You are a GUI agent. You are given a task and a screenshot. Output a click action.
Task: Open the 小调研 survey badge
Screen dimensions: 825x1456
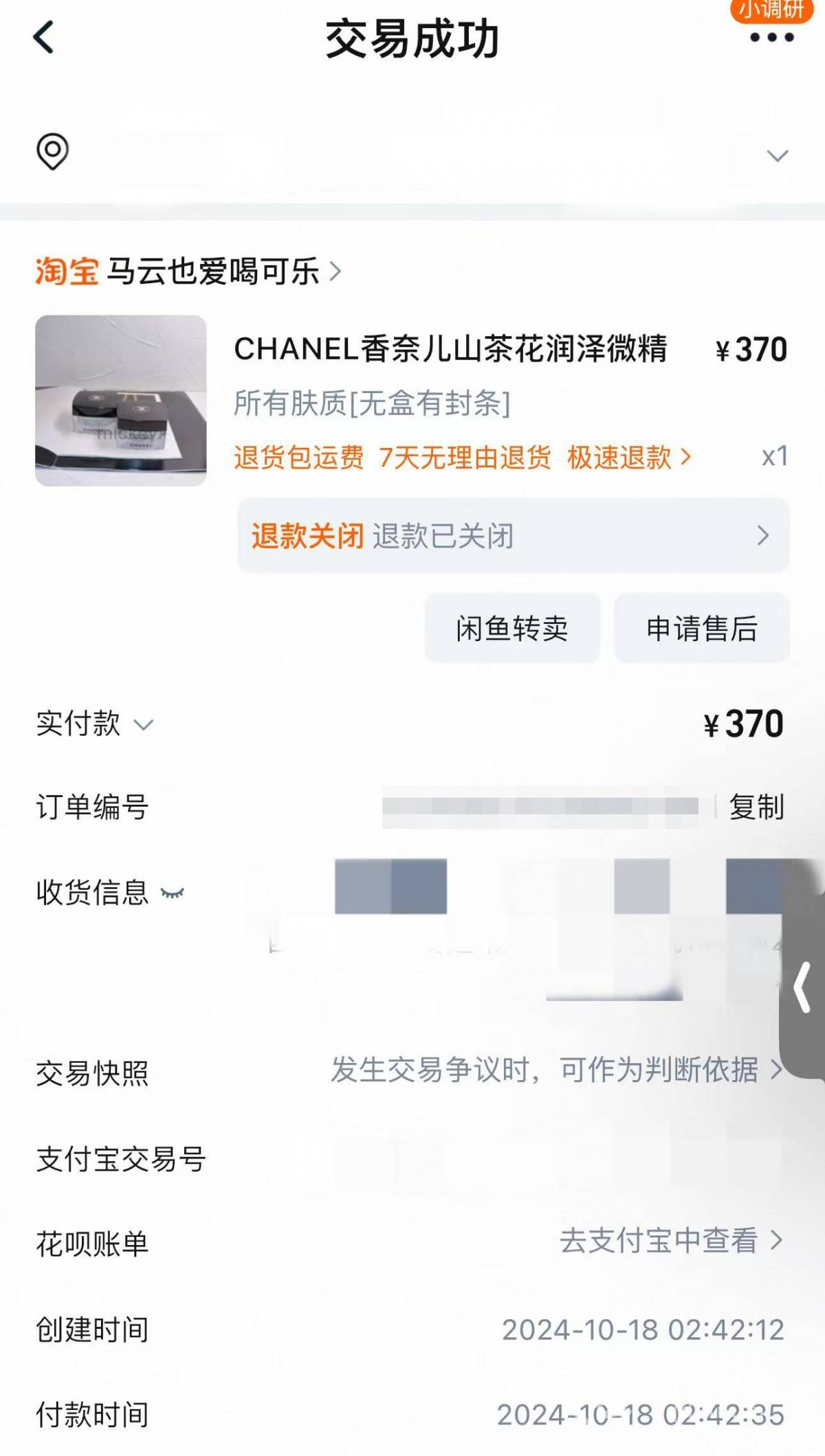tap(771, 10)
